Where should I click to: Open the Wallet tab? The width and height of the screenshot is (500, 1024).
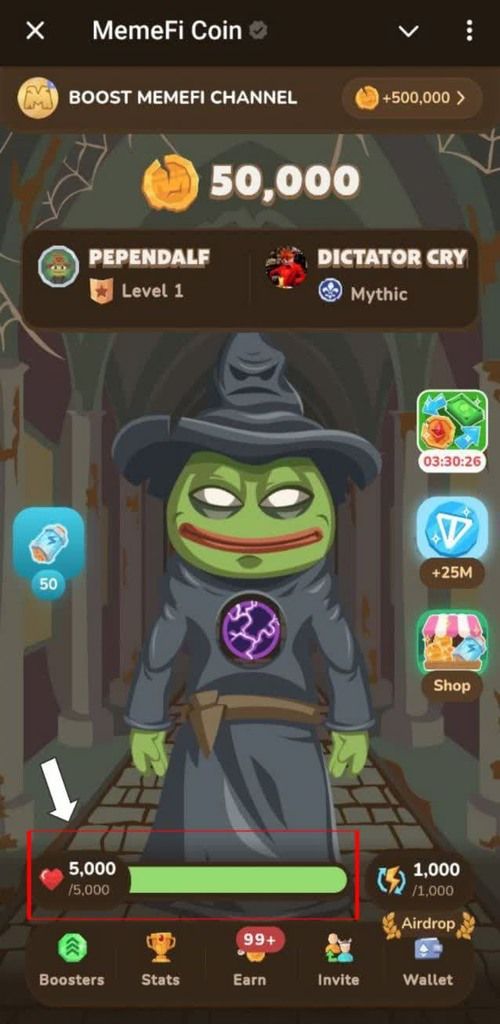(x=428, y=959)
